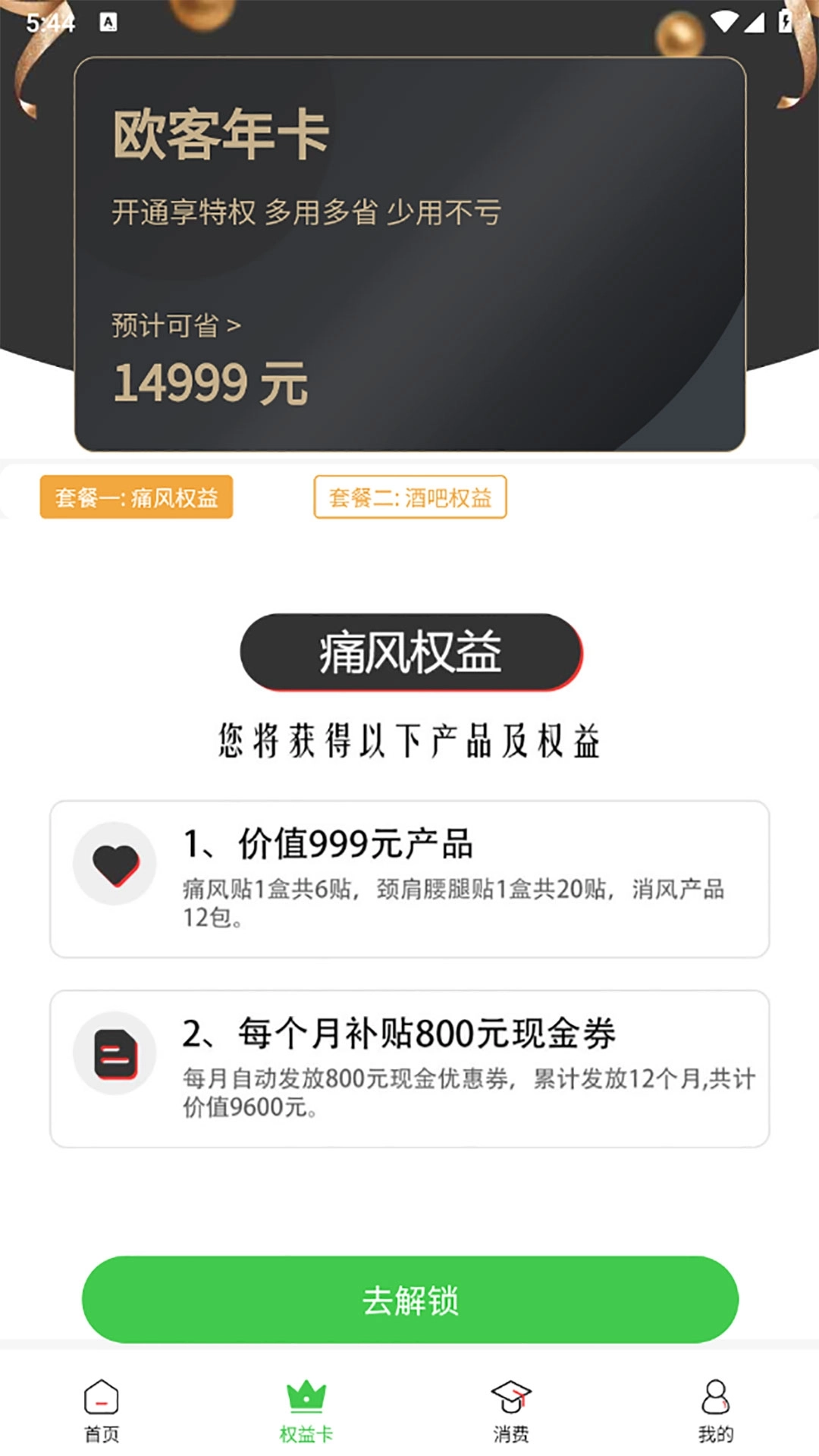This screenshot has width=819, height=1456.
Task: Click the black heart icon beside benefit 1
Action: (x=115, y=864)
